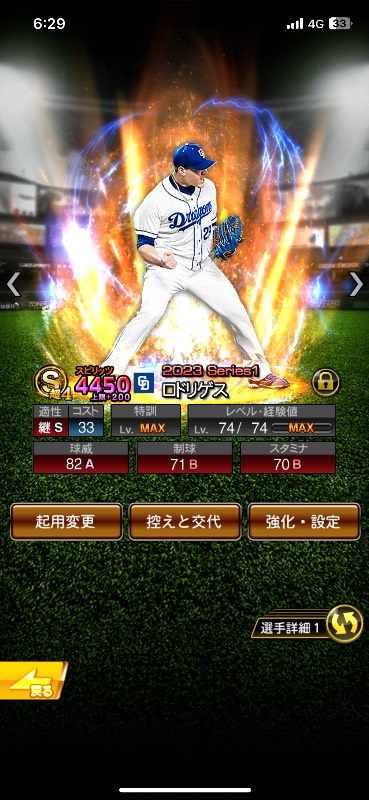The image size is (369, 800).
Task: Open the 起用変更 lineup change button
Action: (x=66, y=521)
